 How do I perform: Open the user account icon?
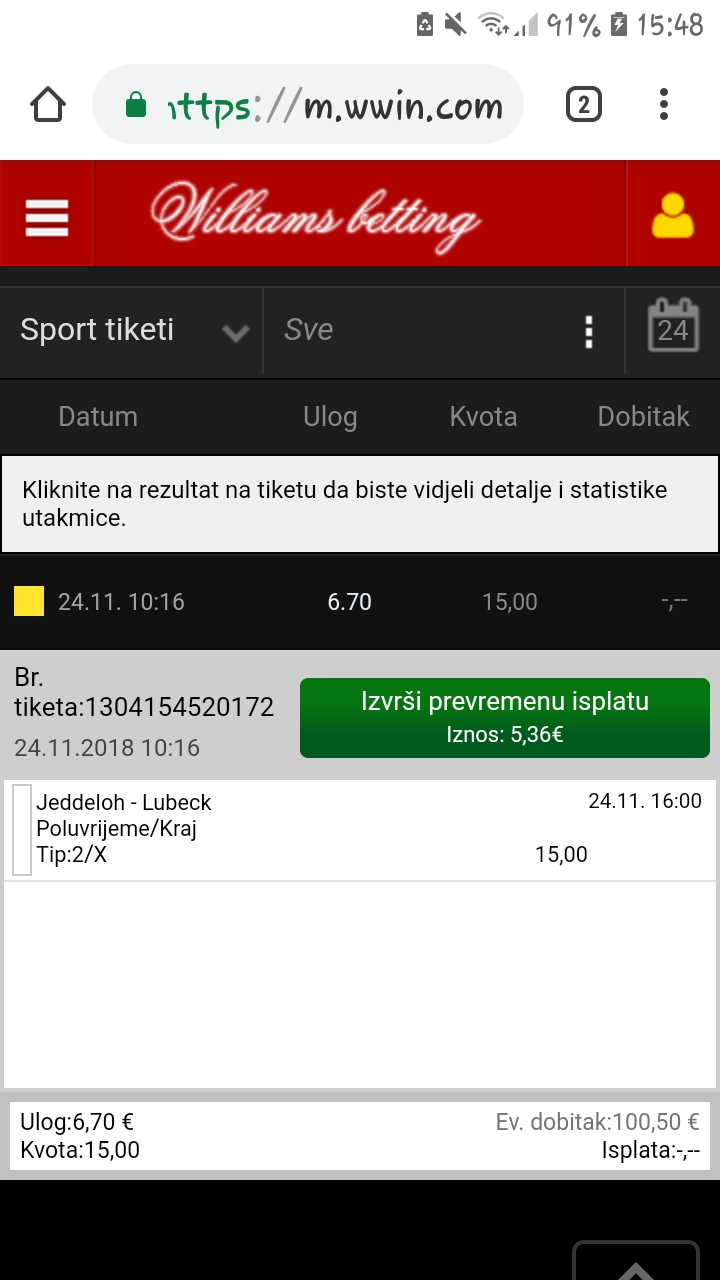(x=672, y=214)
